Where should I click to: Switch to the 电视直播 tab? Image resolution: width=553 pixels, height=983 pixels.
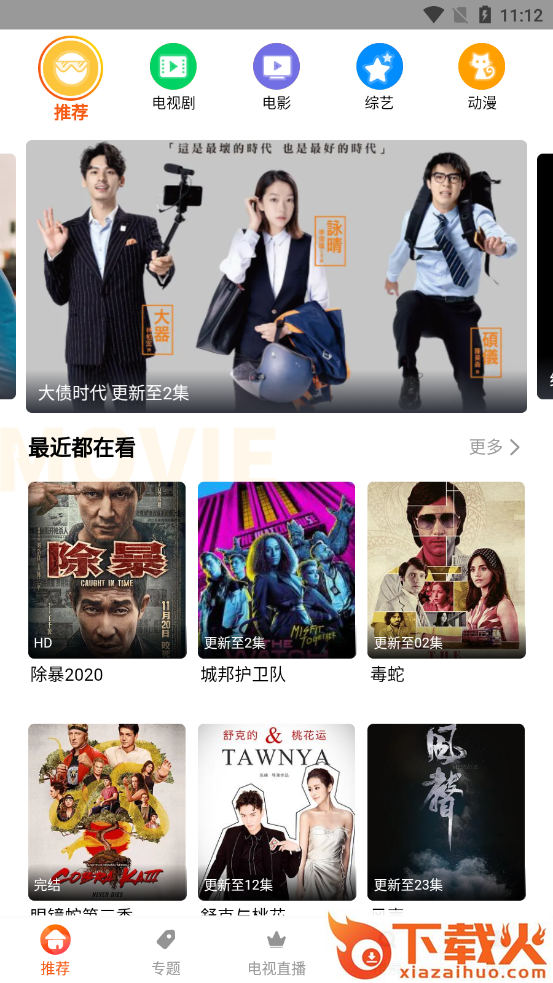[x=276, y=952]
